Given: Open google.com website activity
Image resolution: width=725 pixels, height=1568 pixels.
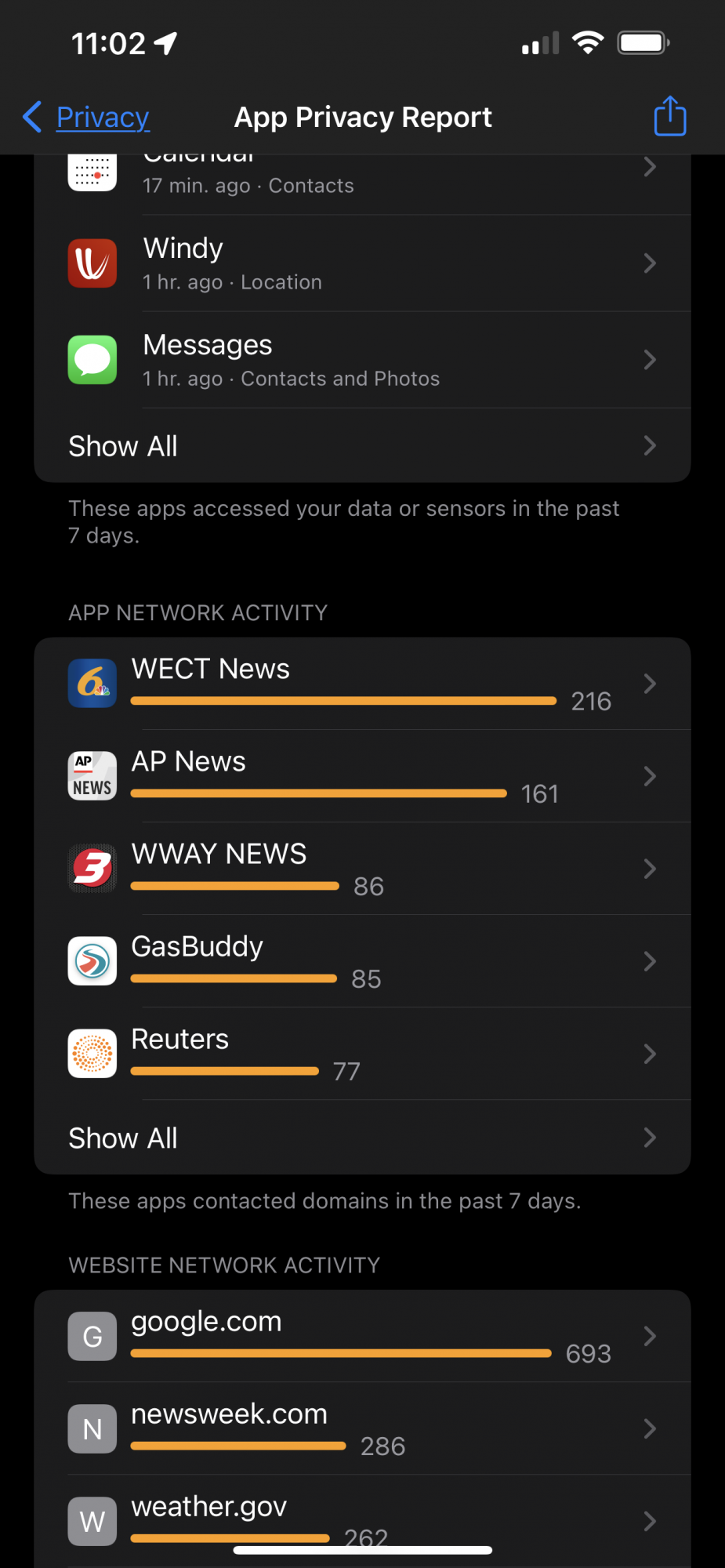Looking at the screenshot, I should [x=362, y=1336].
